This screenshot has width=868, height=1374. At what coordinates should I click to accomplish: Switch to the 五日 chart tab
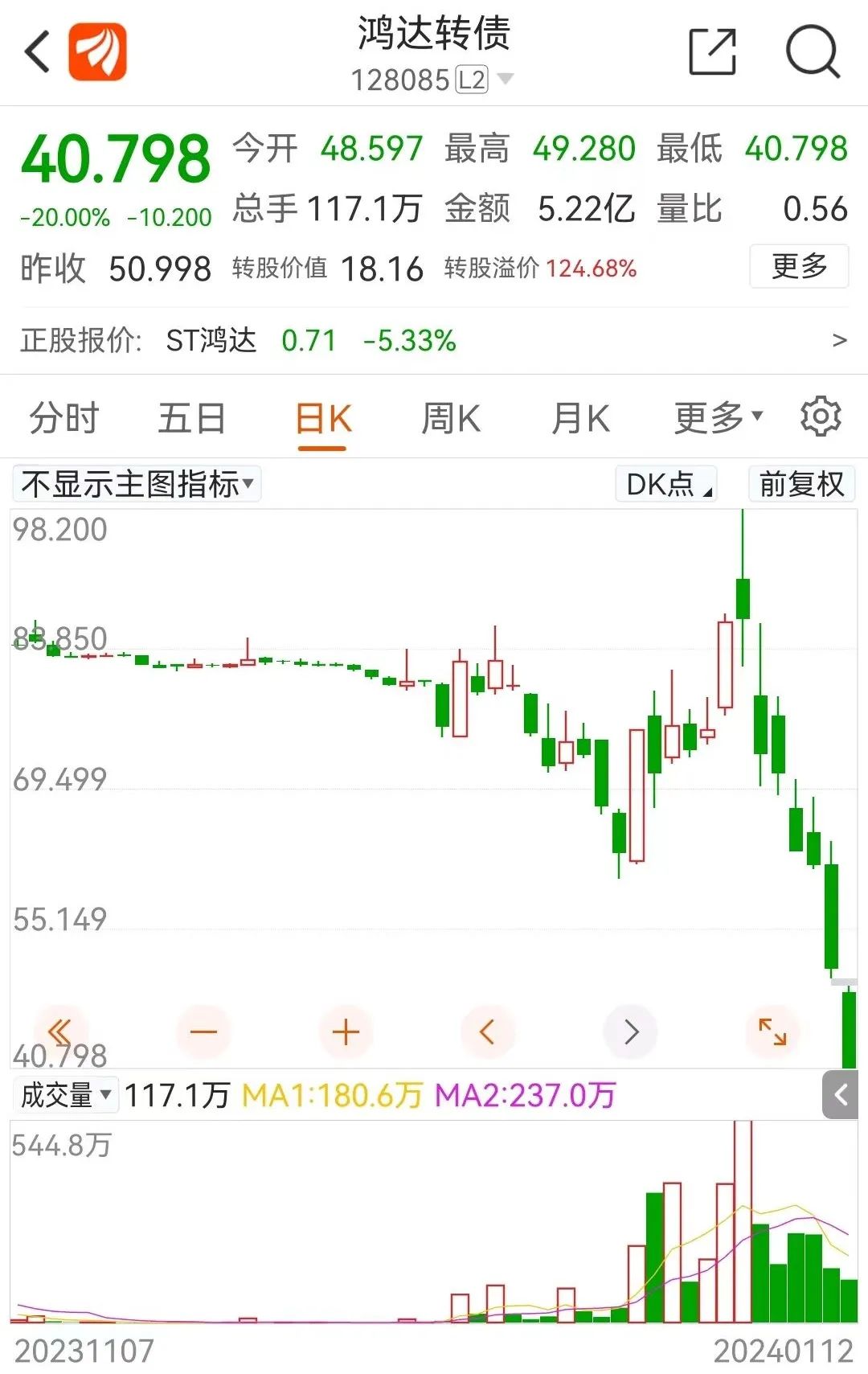click(191, 419)
